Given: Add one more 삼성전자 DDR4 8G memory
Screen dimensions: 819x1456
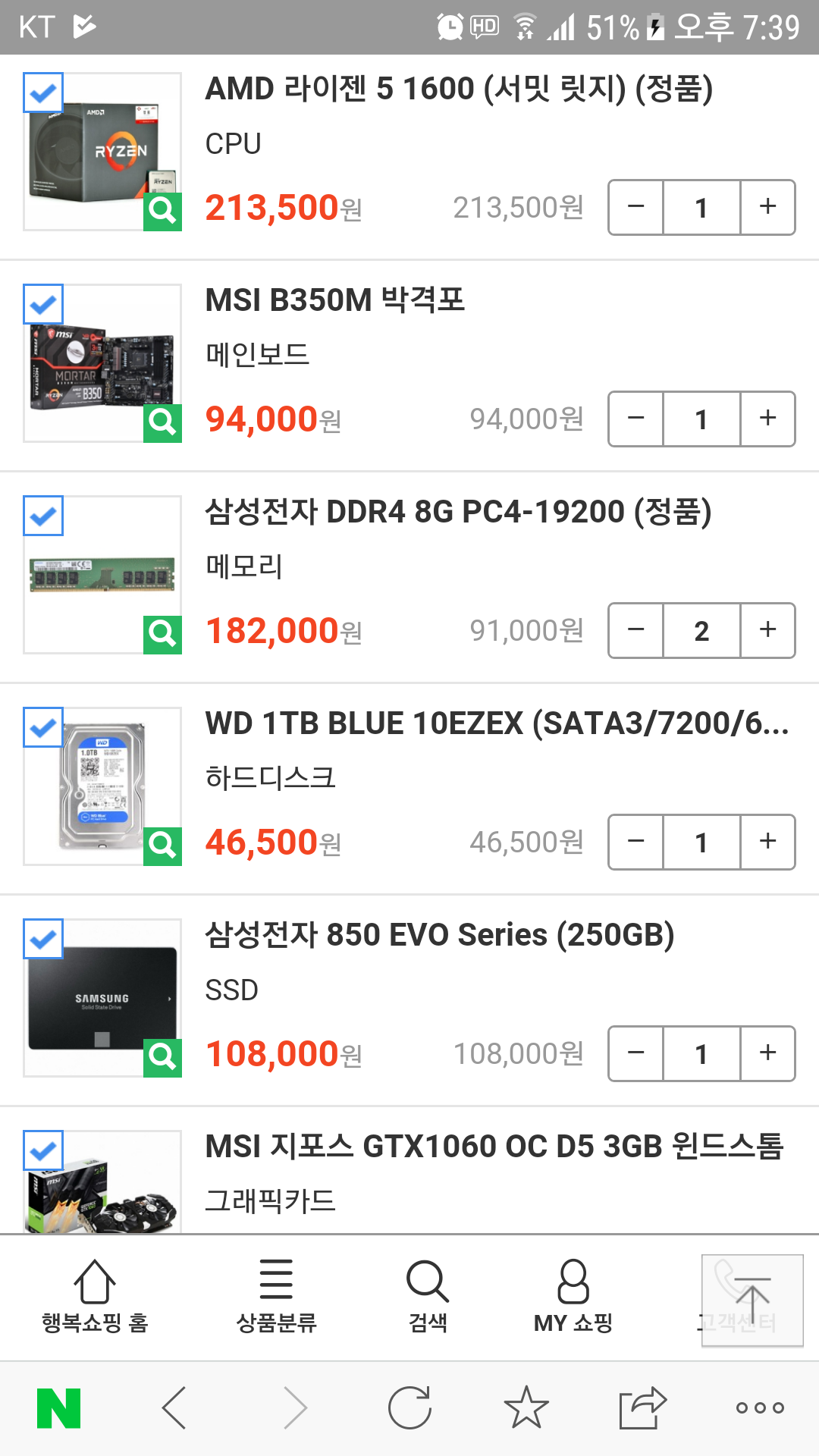Looking at the screenshot, I should (767, 630).
